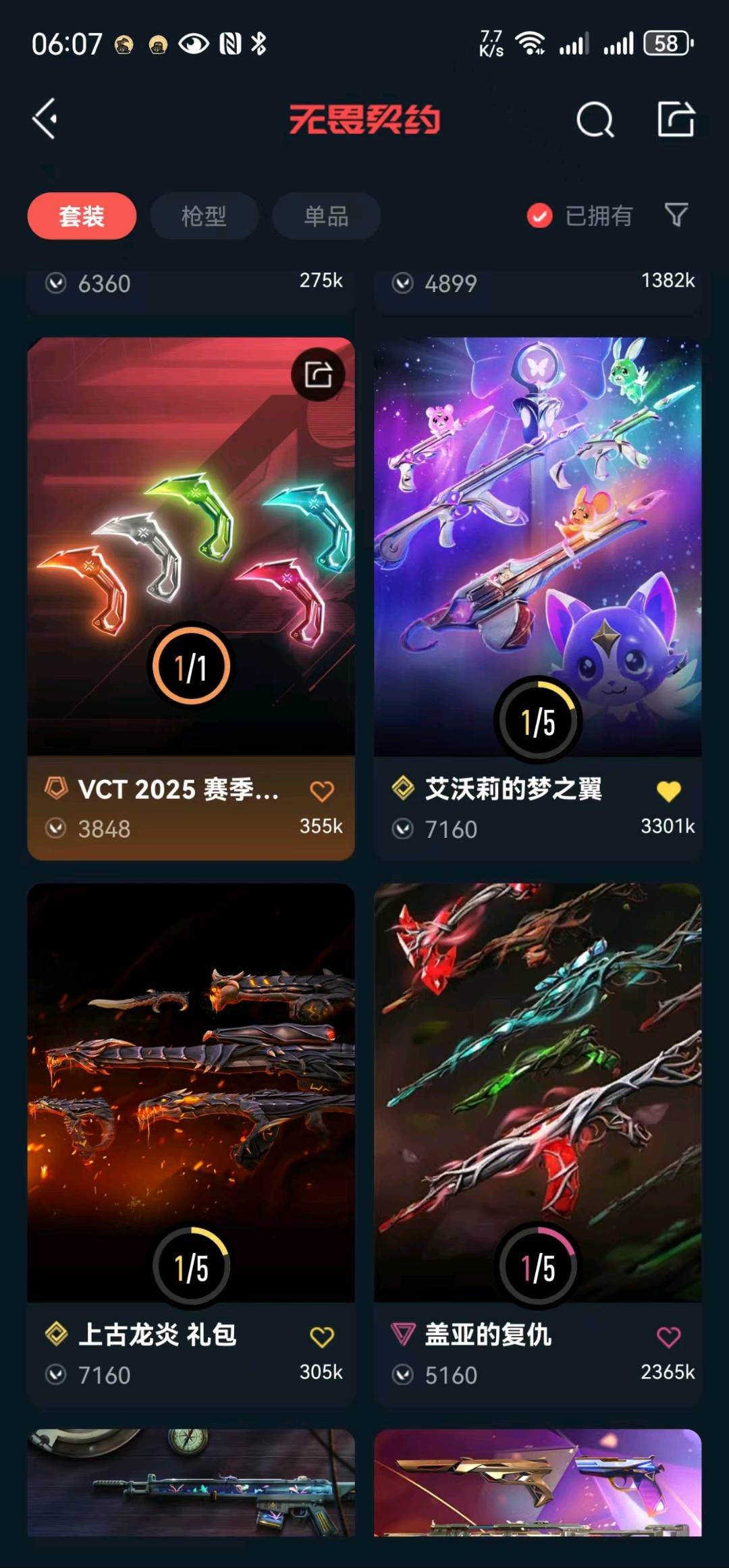Unlike the 艾沃莉的梦之翼 bundle
This screenshot has width=729, height=1568.
coord(668,791)
